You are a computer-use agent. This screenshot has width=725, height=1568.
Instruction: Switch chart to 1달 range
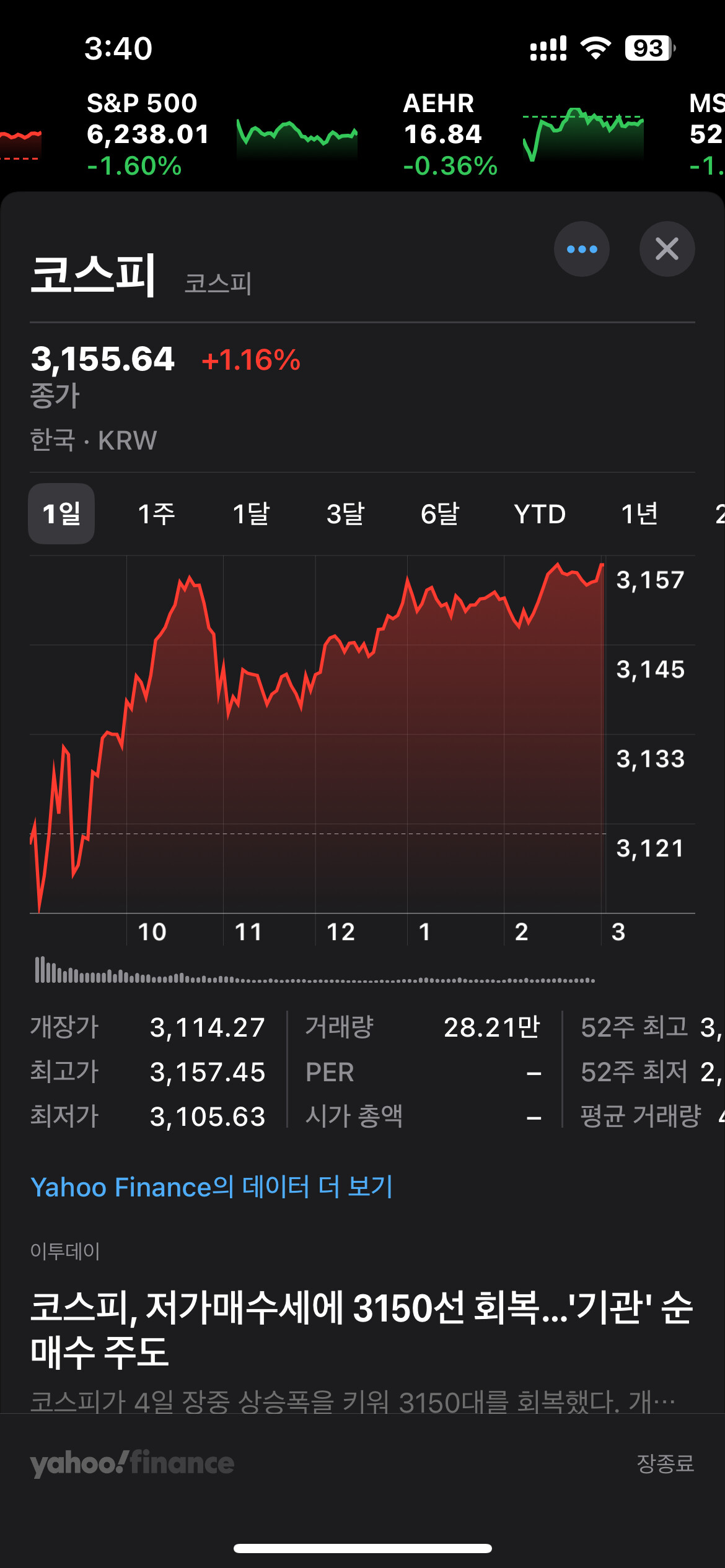pyautogui.click(x=251, y=513)
